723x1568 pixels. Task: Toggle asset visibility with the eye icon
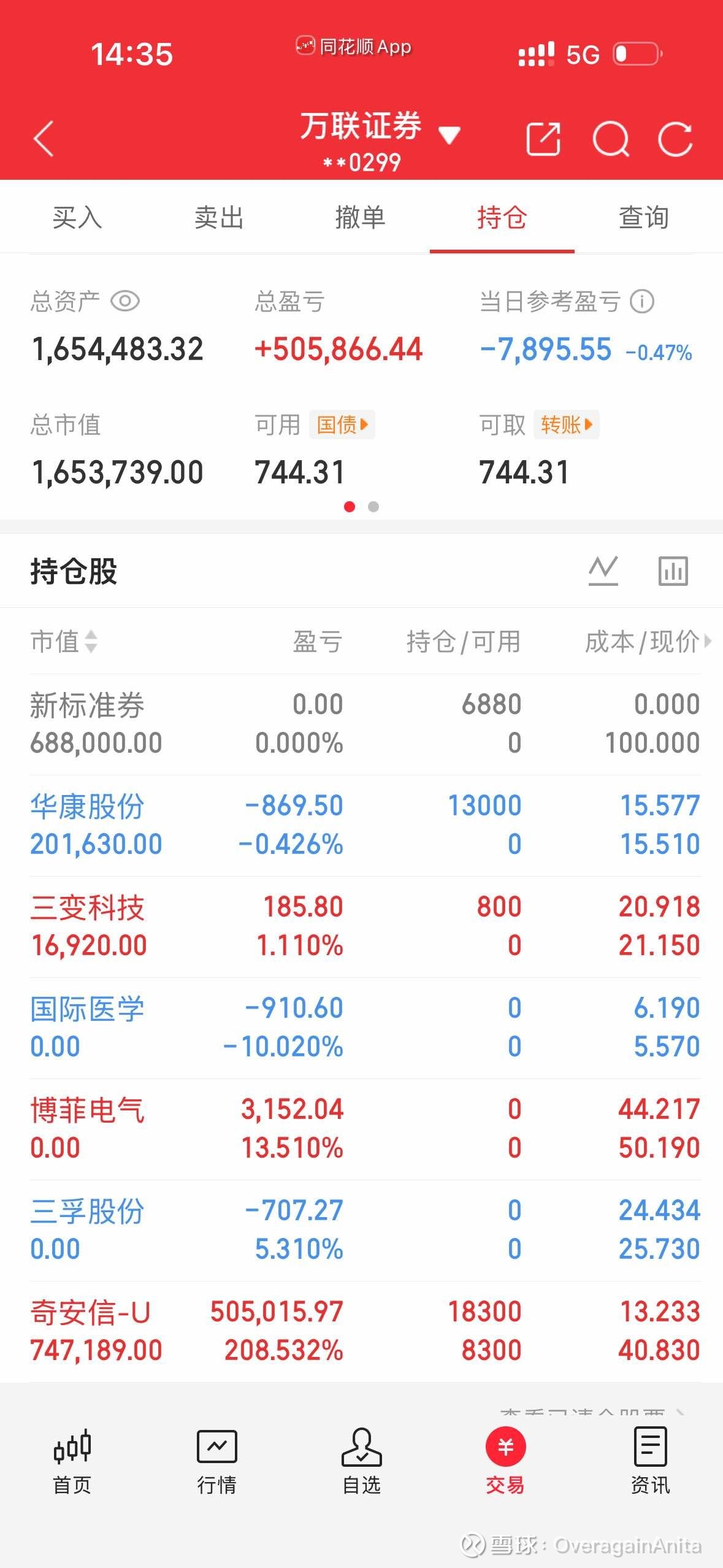[x=127, y=301]
